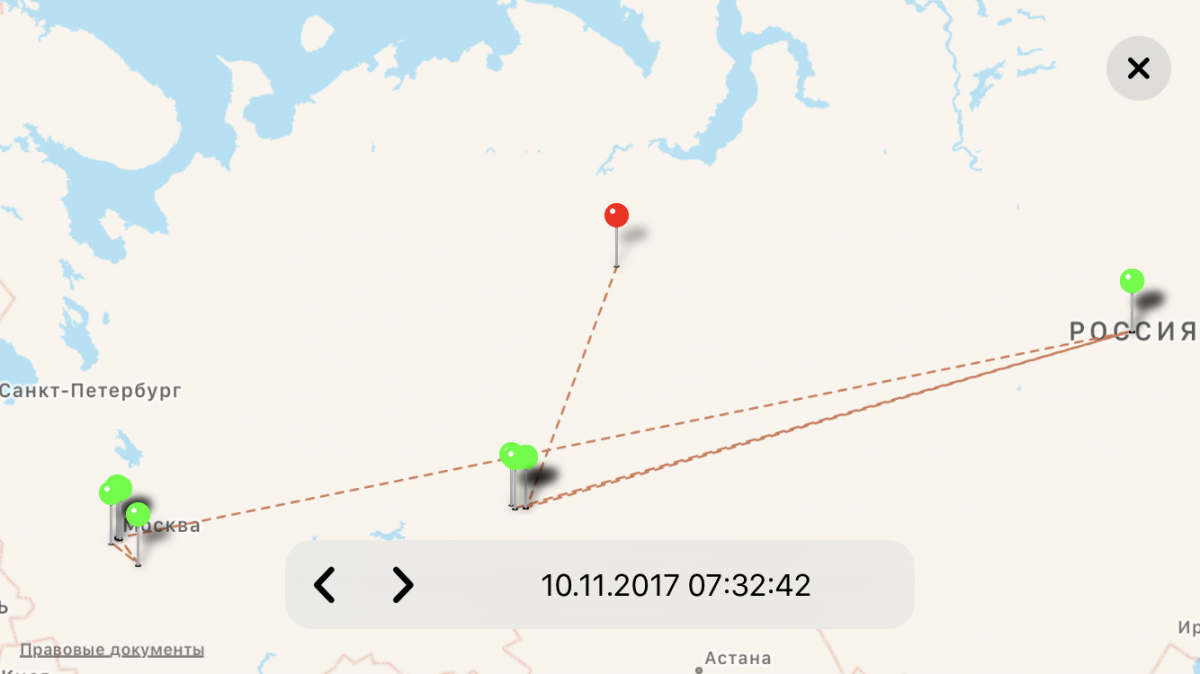
Task: Select the red map pin
Action: pyautogui.click(x=616, y=216)
